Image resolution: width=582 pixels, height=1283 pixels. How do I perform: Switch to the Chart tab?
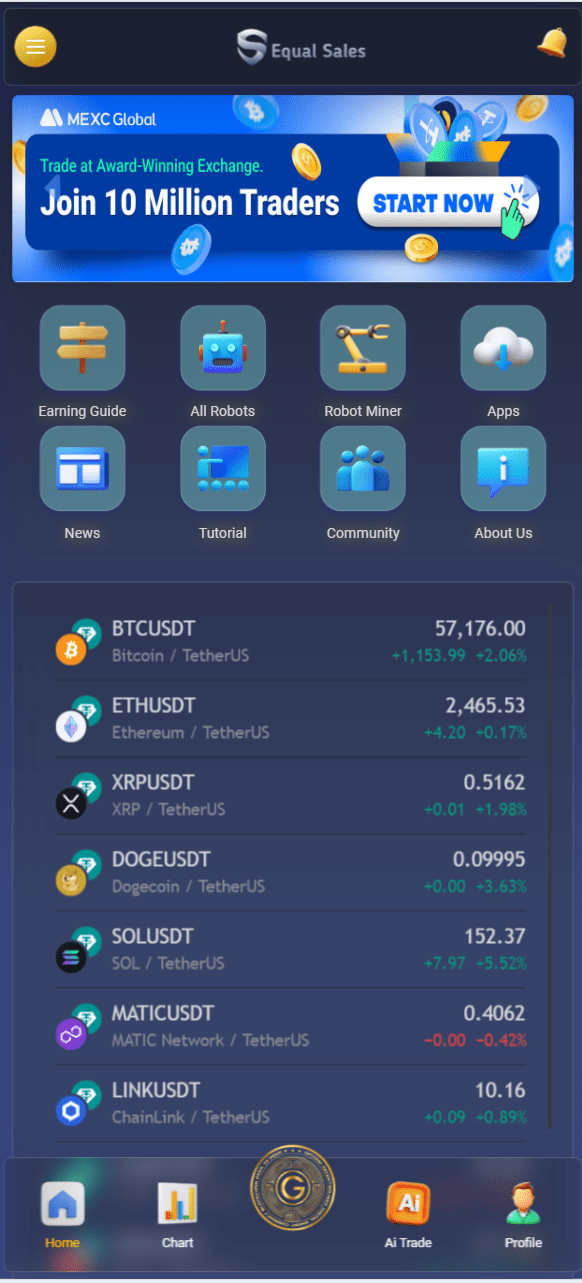[x=178, y=1214]
